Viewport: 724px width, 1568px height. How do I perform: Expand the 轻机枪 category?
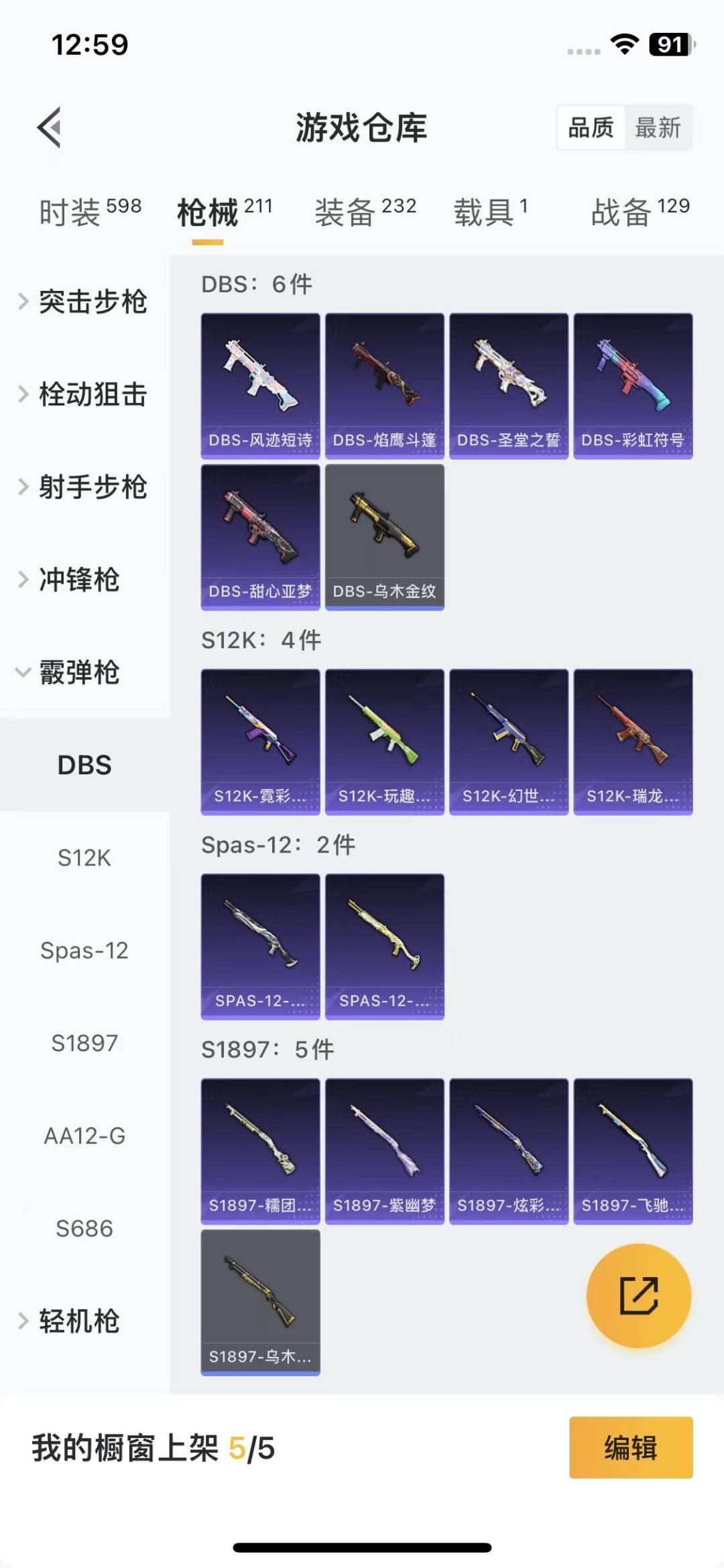pyautogui.click(x=74, y=1321)
